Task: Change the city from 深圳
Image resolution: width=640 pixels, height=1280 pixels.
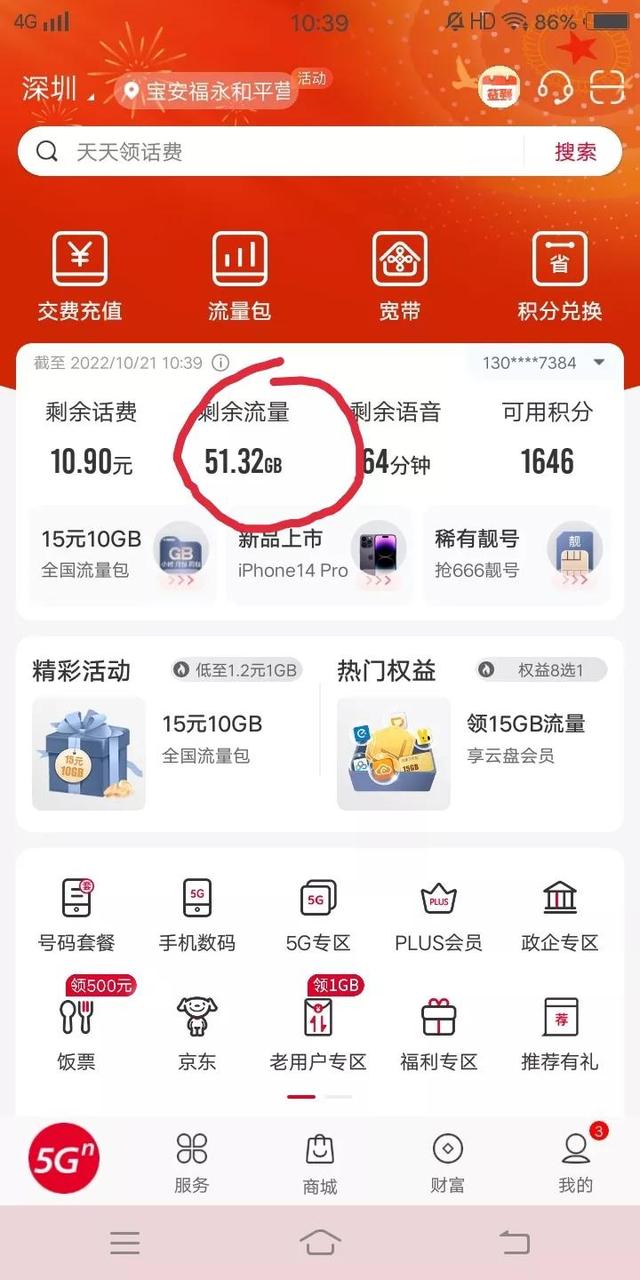Action: (58, 89)
